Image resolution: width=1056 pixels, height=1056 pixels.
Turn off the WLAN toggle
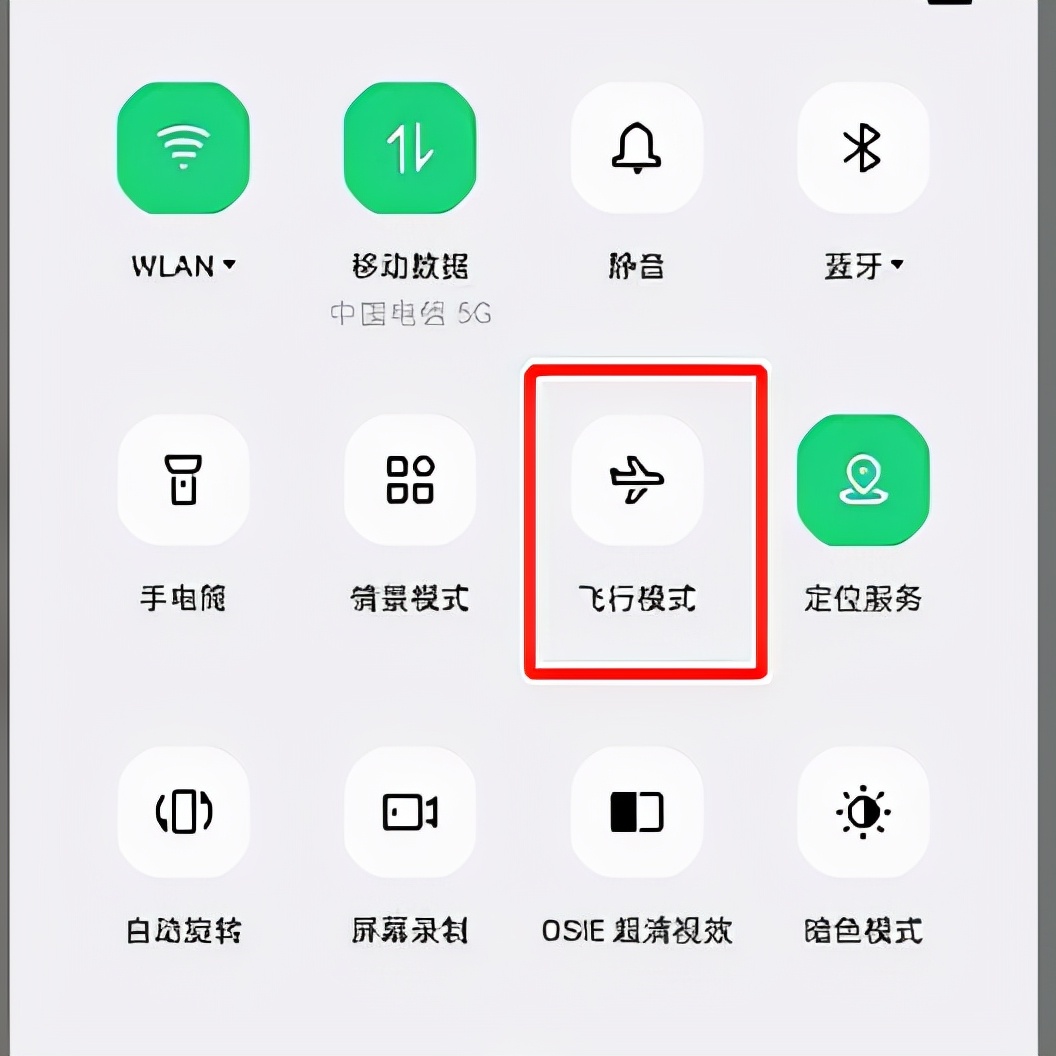click(x=183, y=148)
